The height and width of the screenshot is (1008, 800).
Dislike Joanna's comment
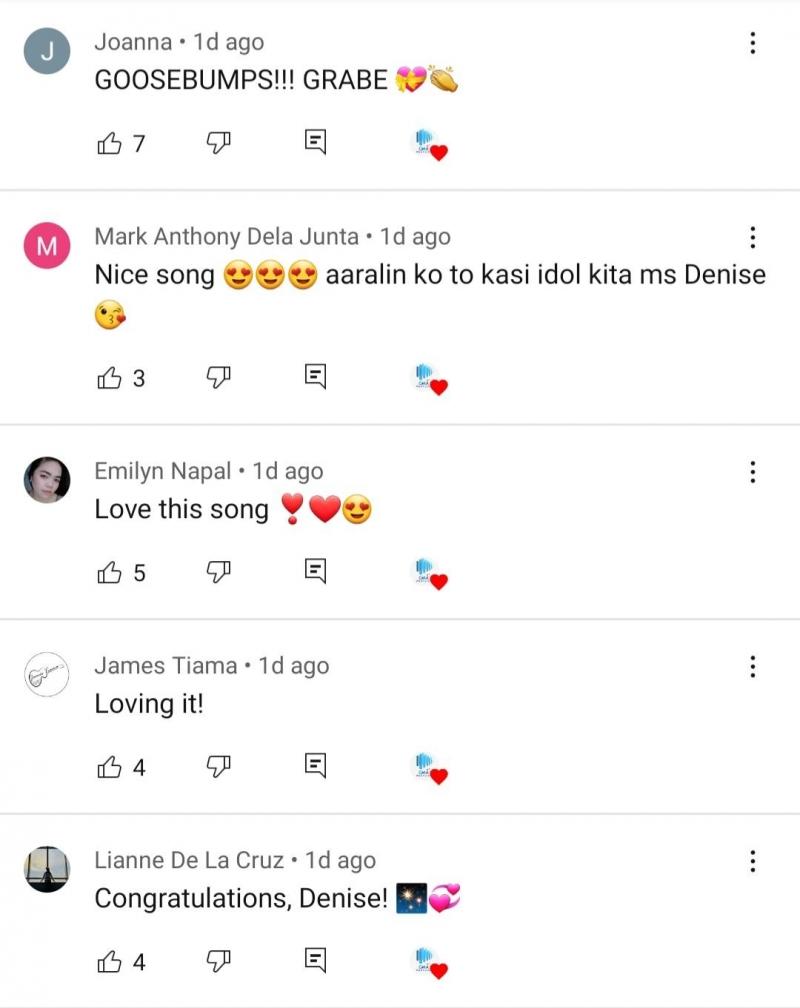[x=219, y=144]
